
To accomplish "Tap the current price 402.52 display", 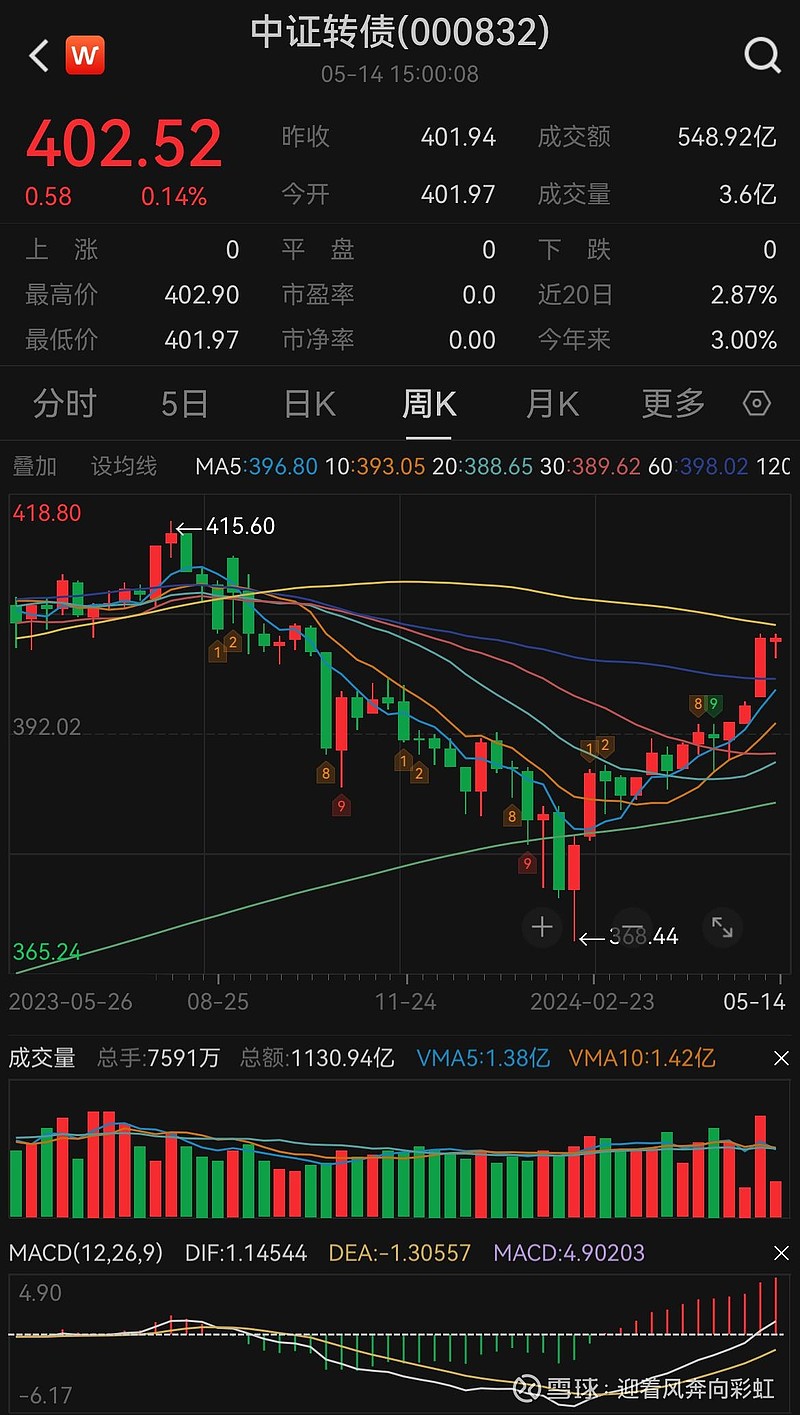I will point(123,142).
